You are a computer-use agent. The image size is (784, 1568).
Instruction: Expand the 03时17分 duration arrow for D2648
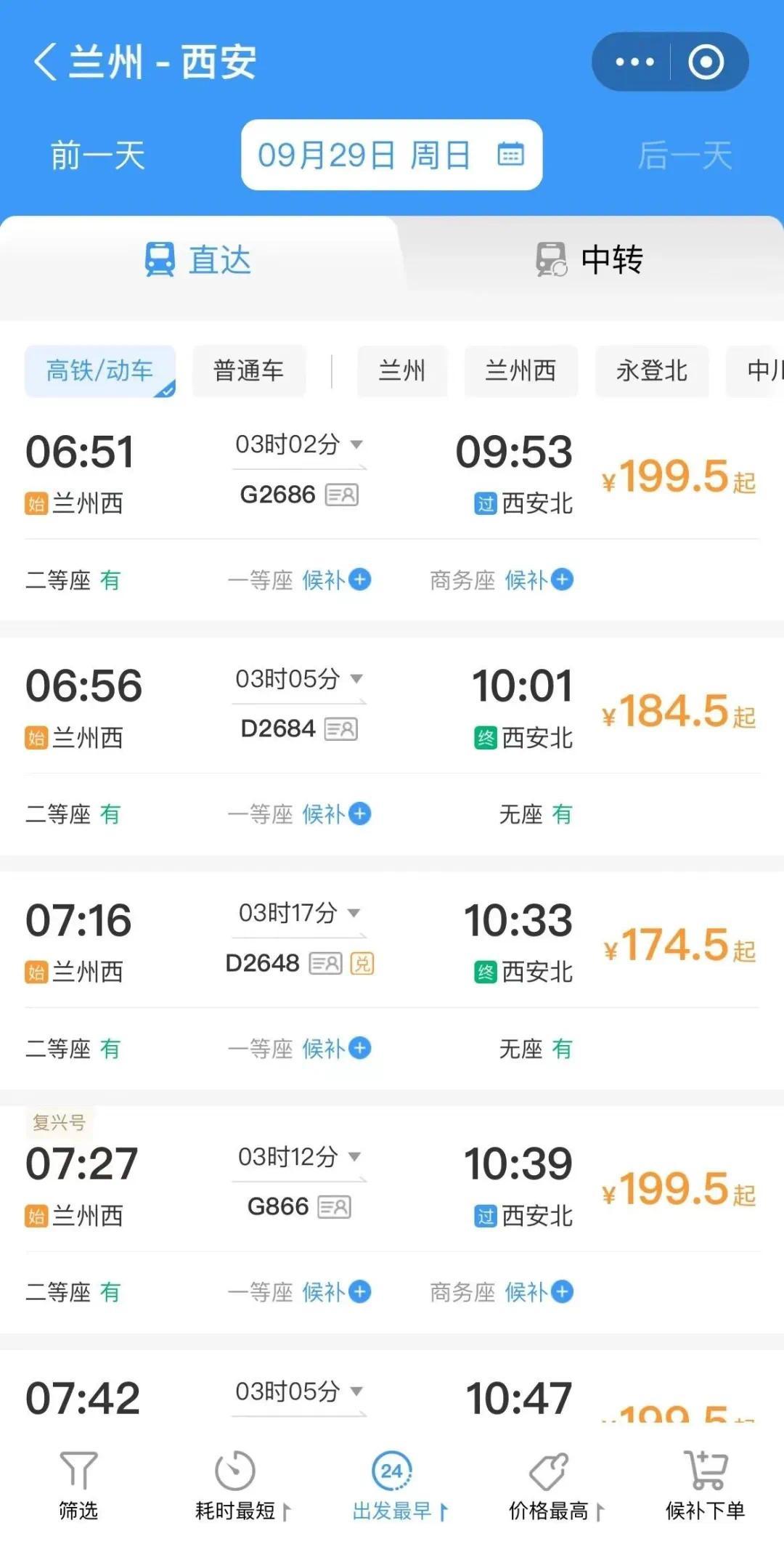point(355,914)
